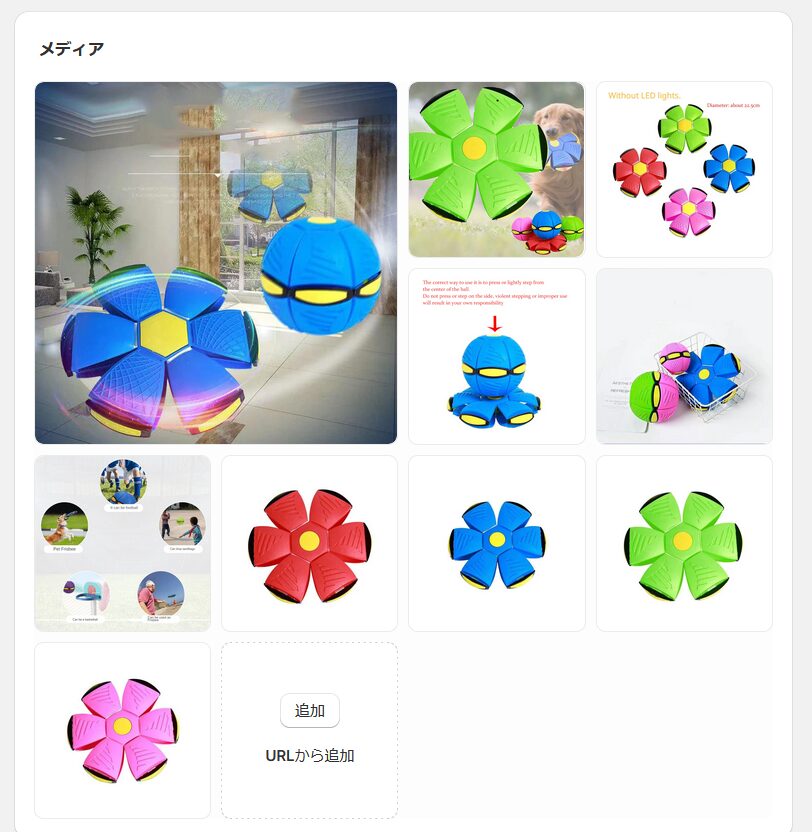Image resolution: width=812 pixels, height=832 pixels.
Task: Select the pink disc thumbnail
Action: [x=122, y=730]
